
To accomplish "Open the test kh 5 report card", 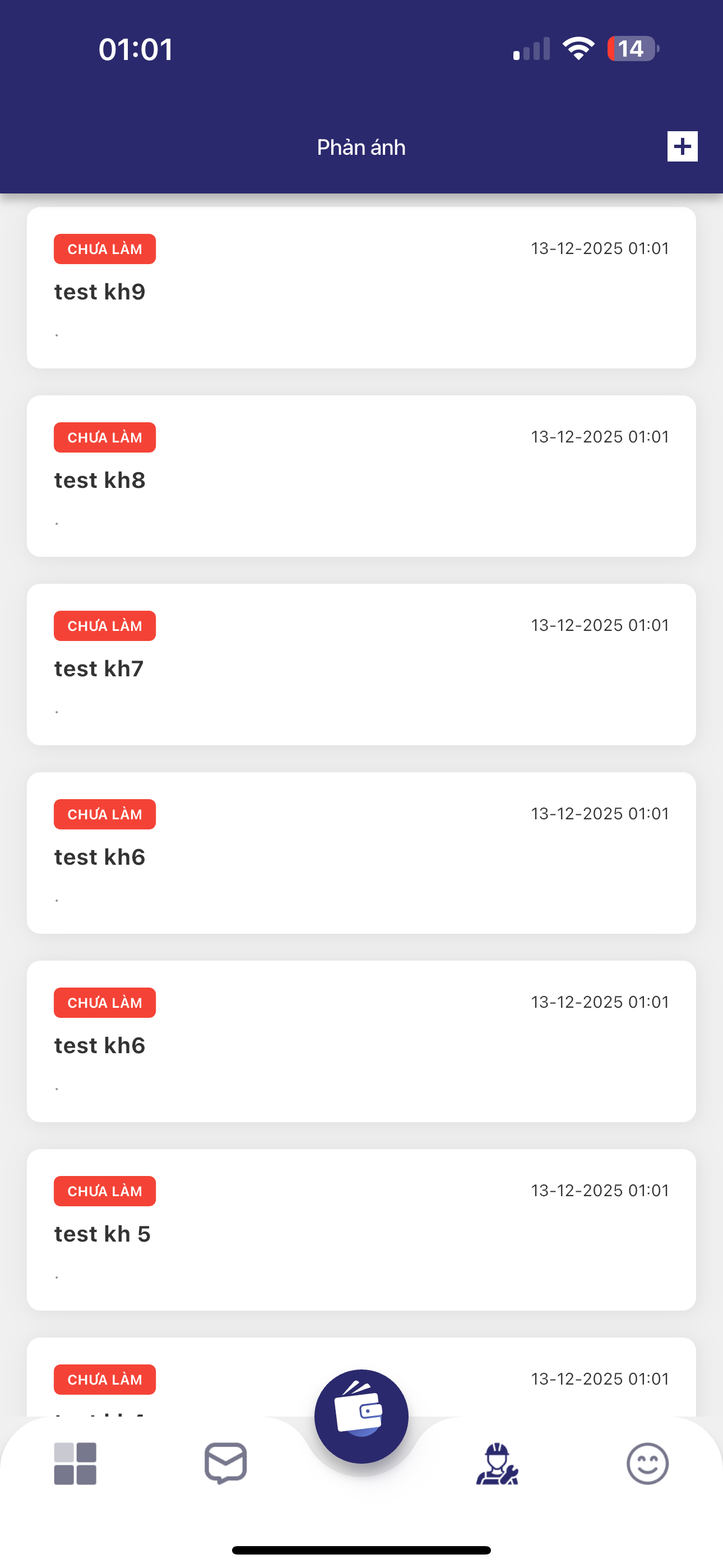I will click(361, 1230).
